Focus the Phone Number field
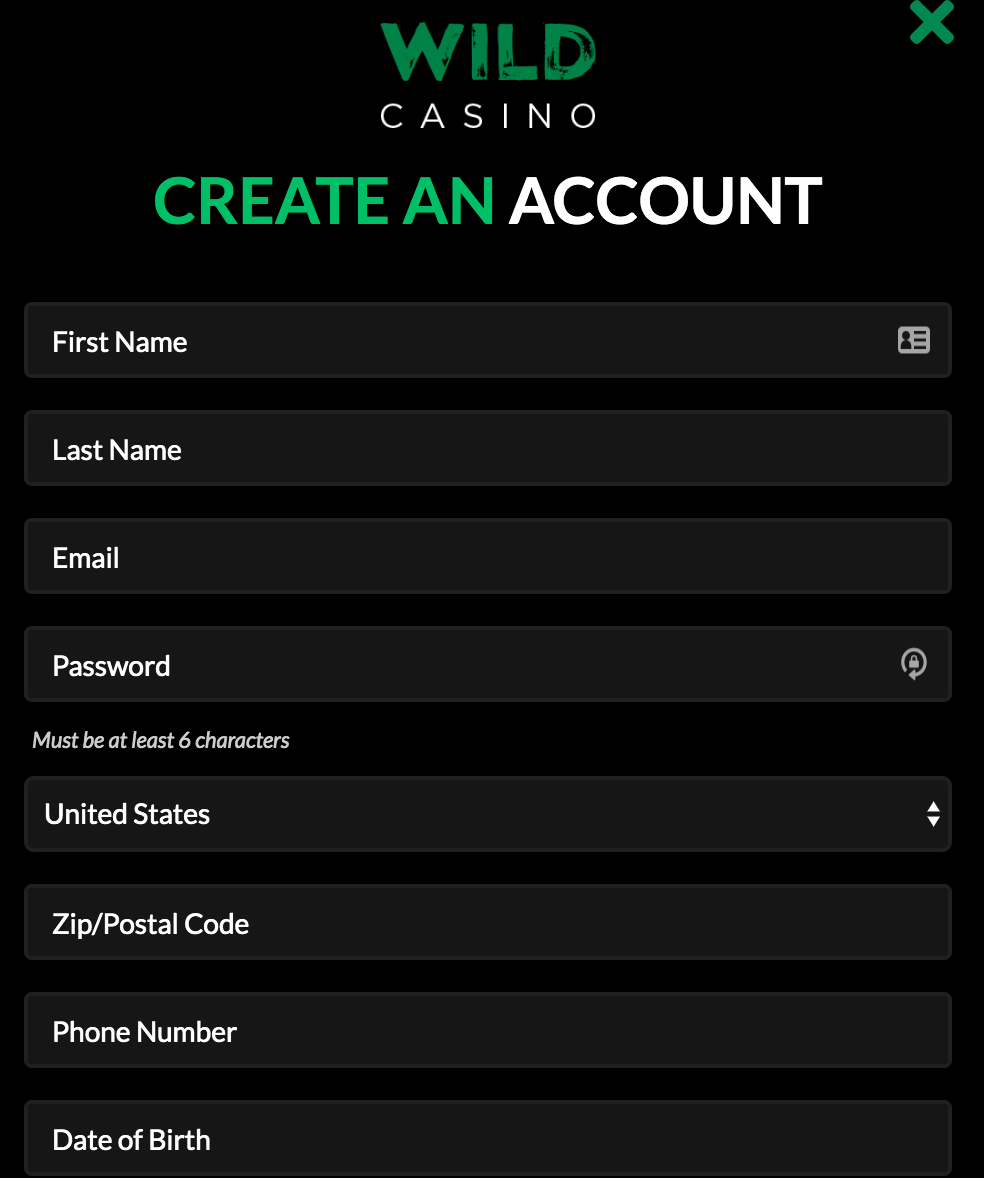984x1178 pixels. pyautogui.click(x=487, y=1031)
